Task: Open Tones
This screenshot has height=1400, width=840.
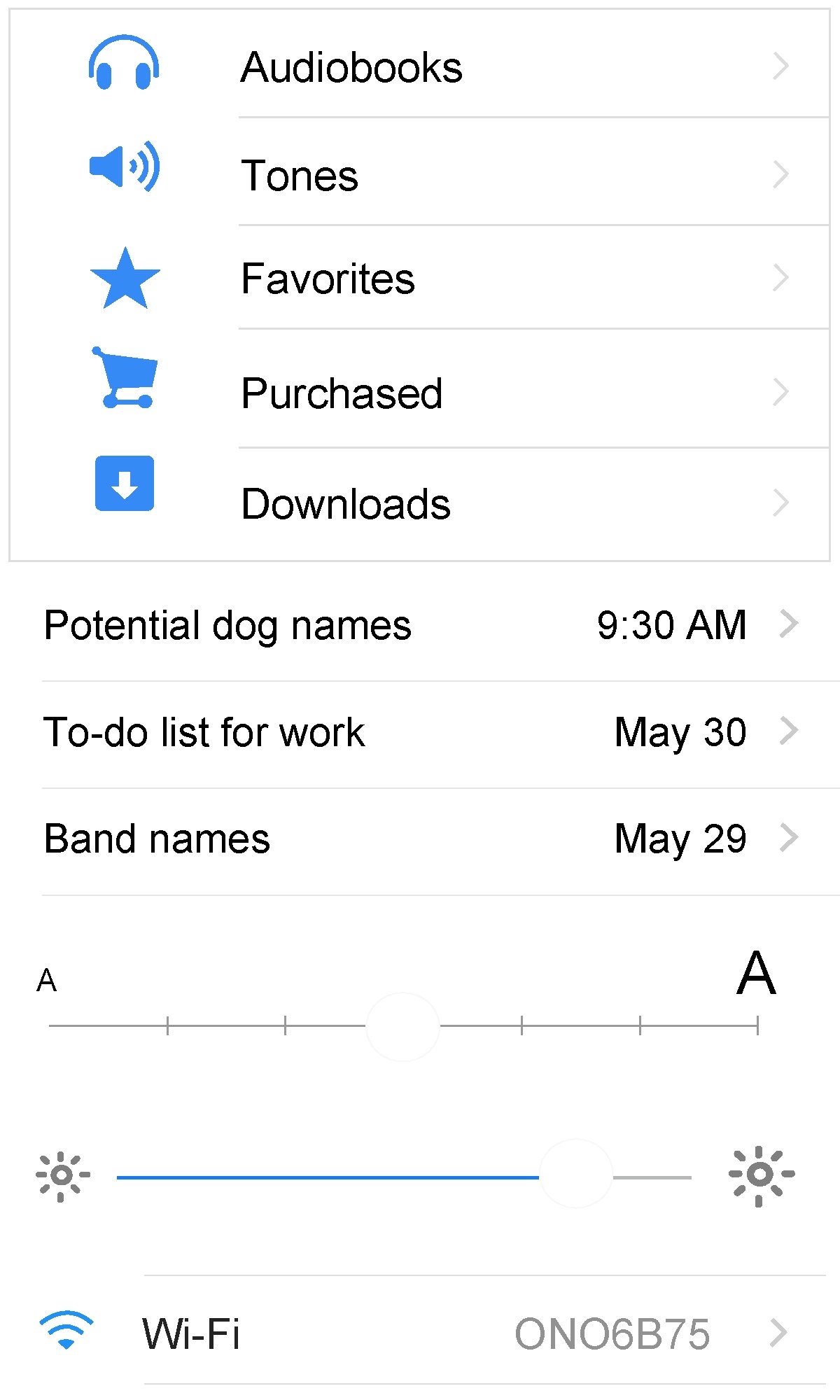Action: (420, 174)
